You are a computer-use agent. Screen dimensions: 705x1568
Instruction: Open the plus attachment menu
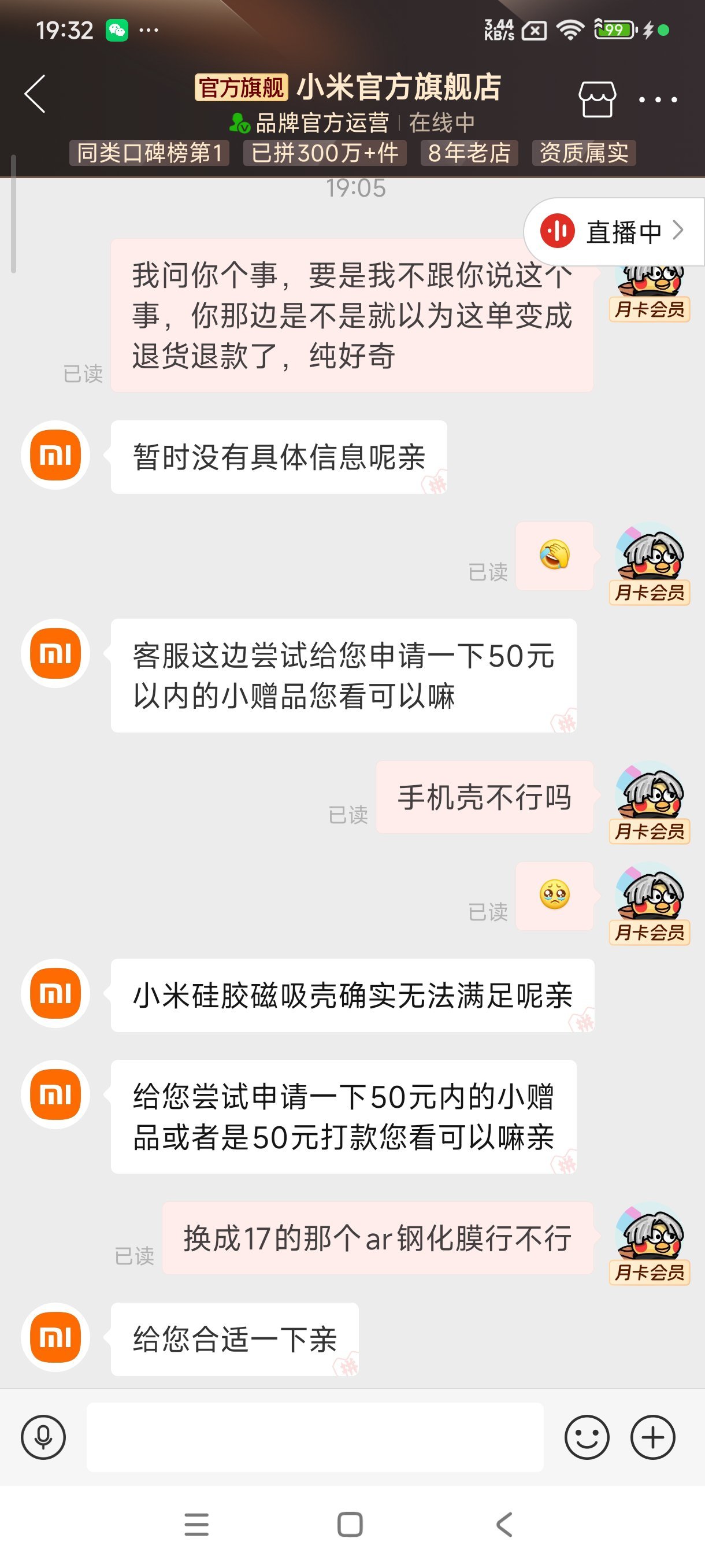point(652,1437)
